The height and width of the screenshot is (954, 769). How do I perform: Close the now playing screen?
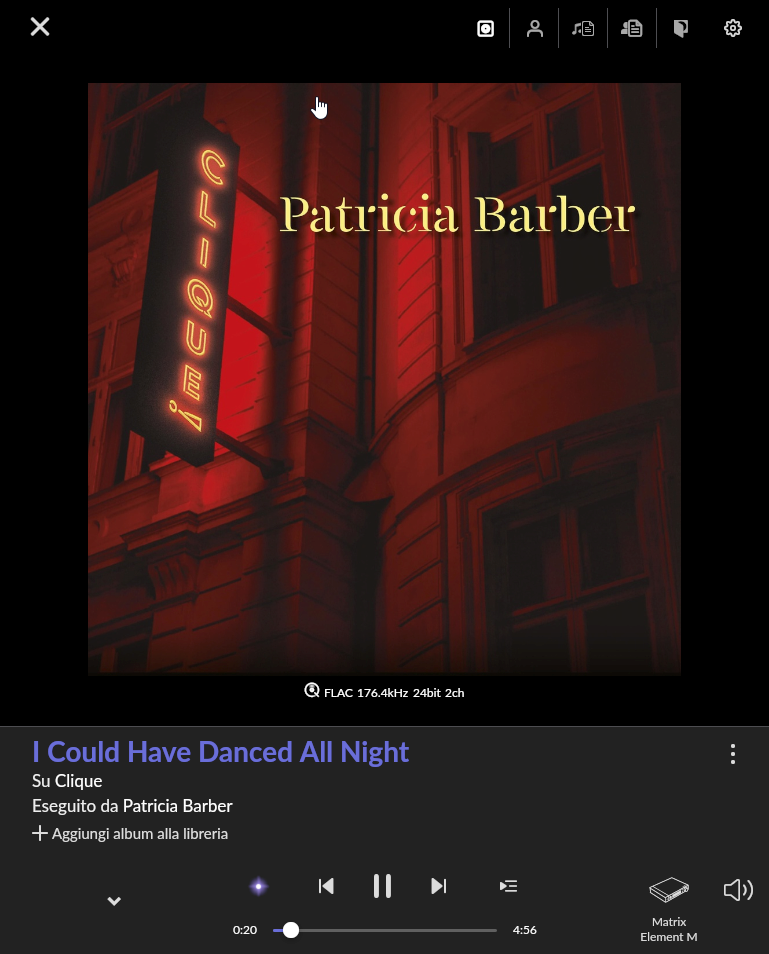40,27
